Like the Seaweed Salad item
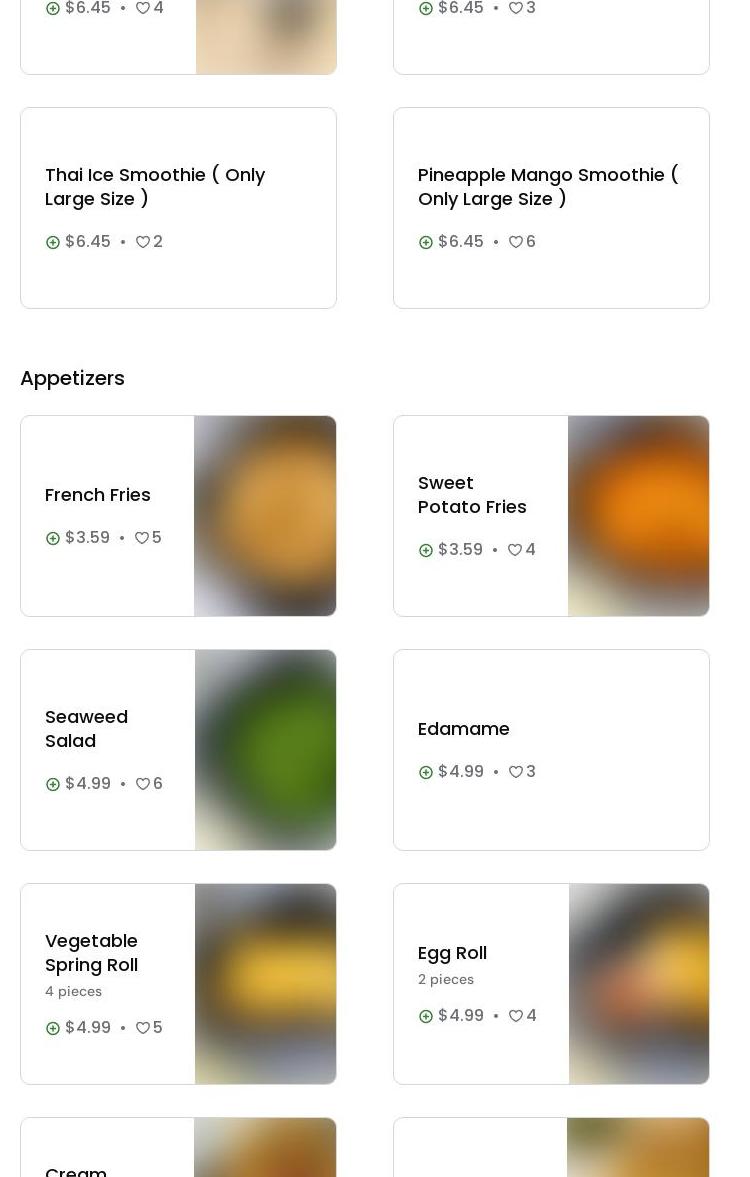Image resolution: width=750 pixels, height=1177 pixels. pos(143,784)
